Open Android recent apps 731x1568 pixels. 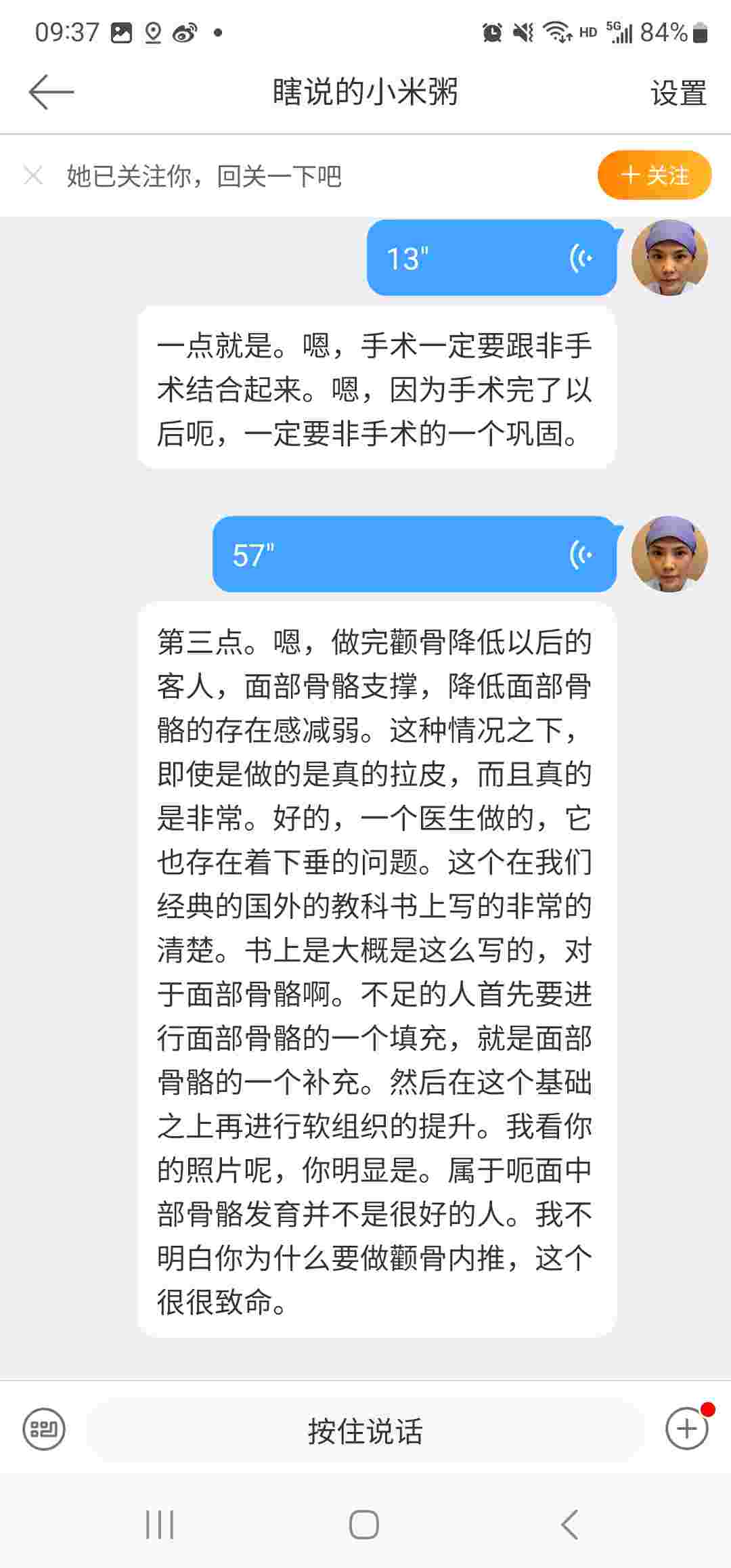pyautogui.click(x=160, y=1525)
